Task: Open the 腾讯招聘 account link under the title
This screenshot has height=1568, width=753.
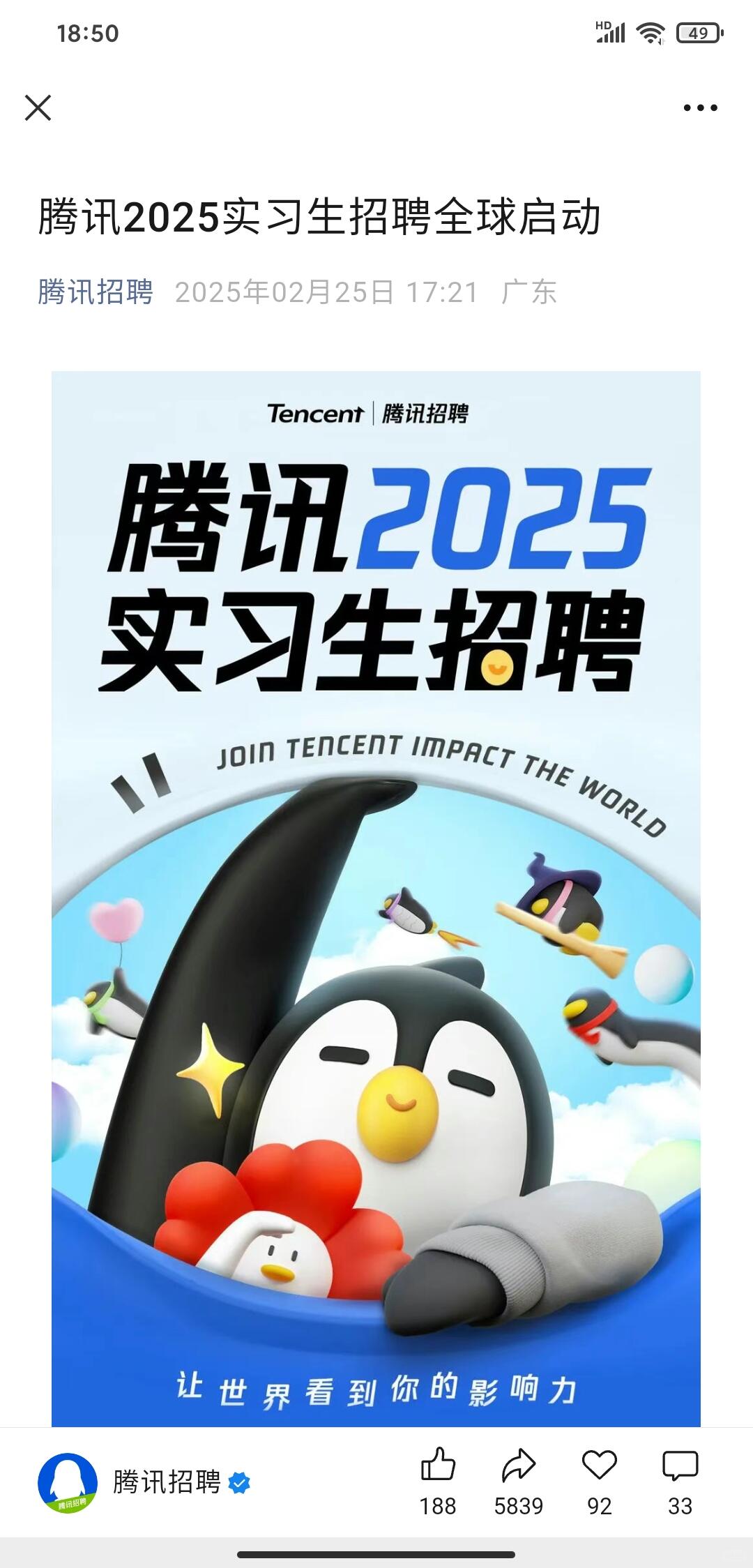Action: tap(96, 292)
